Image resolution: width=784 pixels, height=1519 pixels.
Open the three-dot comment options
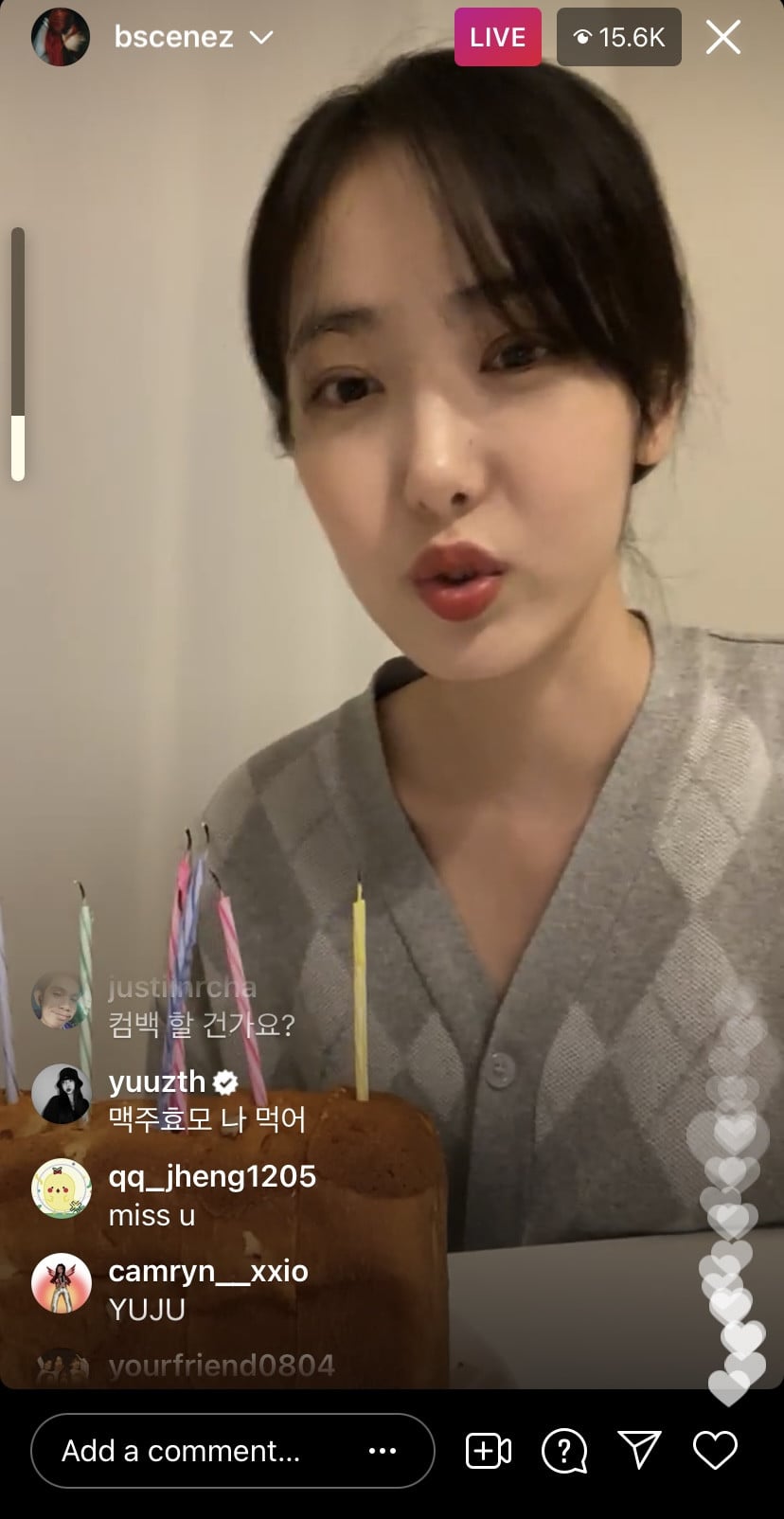click(x=383, y=1451)
